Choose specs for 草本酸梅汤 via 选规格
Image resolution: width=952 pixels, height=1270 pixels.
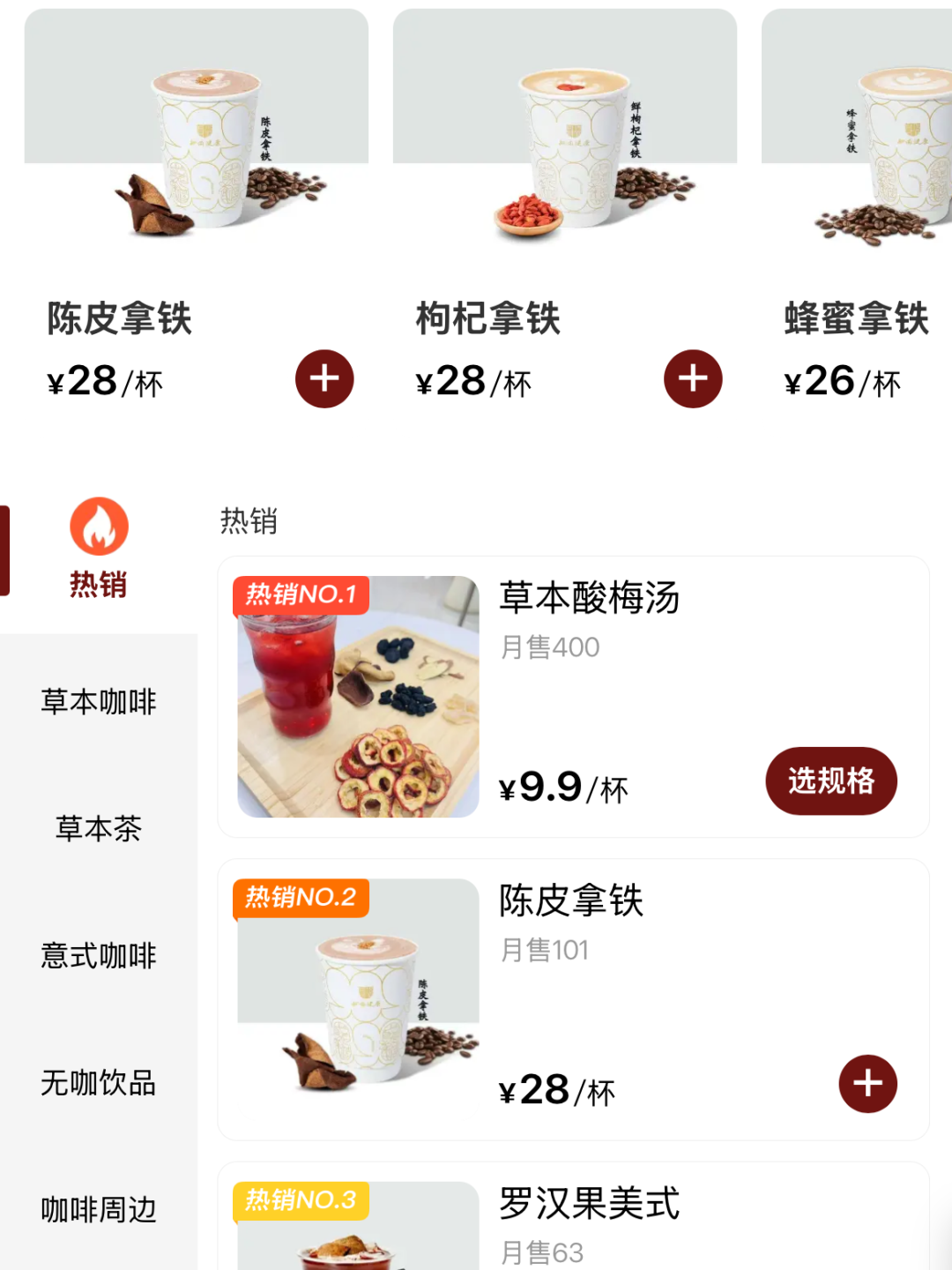(x=830, y=781)
